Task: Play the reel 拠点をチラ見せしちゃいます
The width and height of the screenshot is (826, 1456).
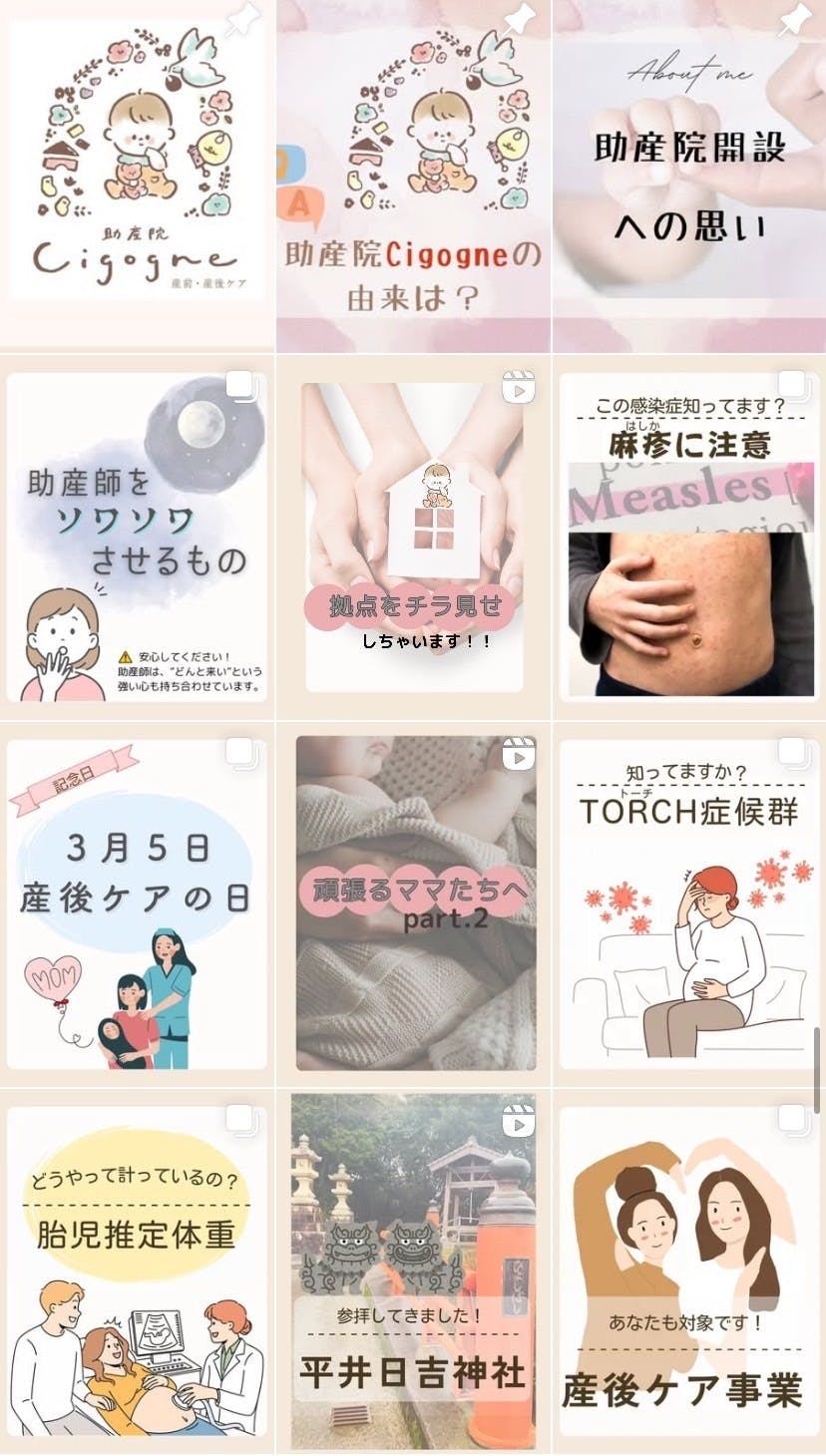Action: pos(413,537)
